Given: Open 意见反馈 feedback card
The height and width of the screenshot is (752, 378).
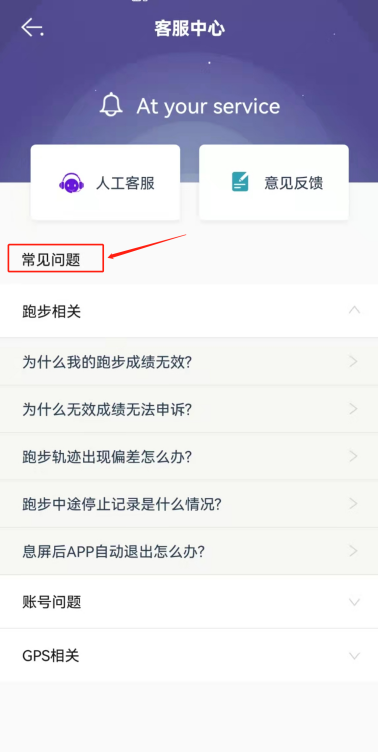Looking at the screenshot, I should [x=274, y=182].
